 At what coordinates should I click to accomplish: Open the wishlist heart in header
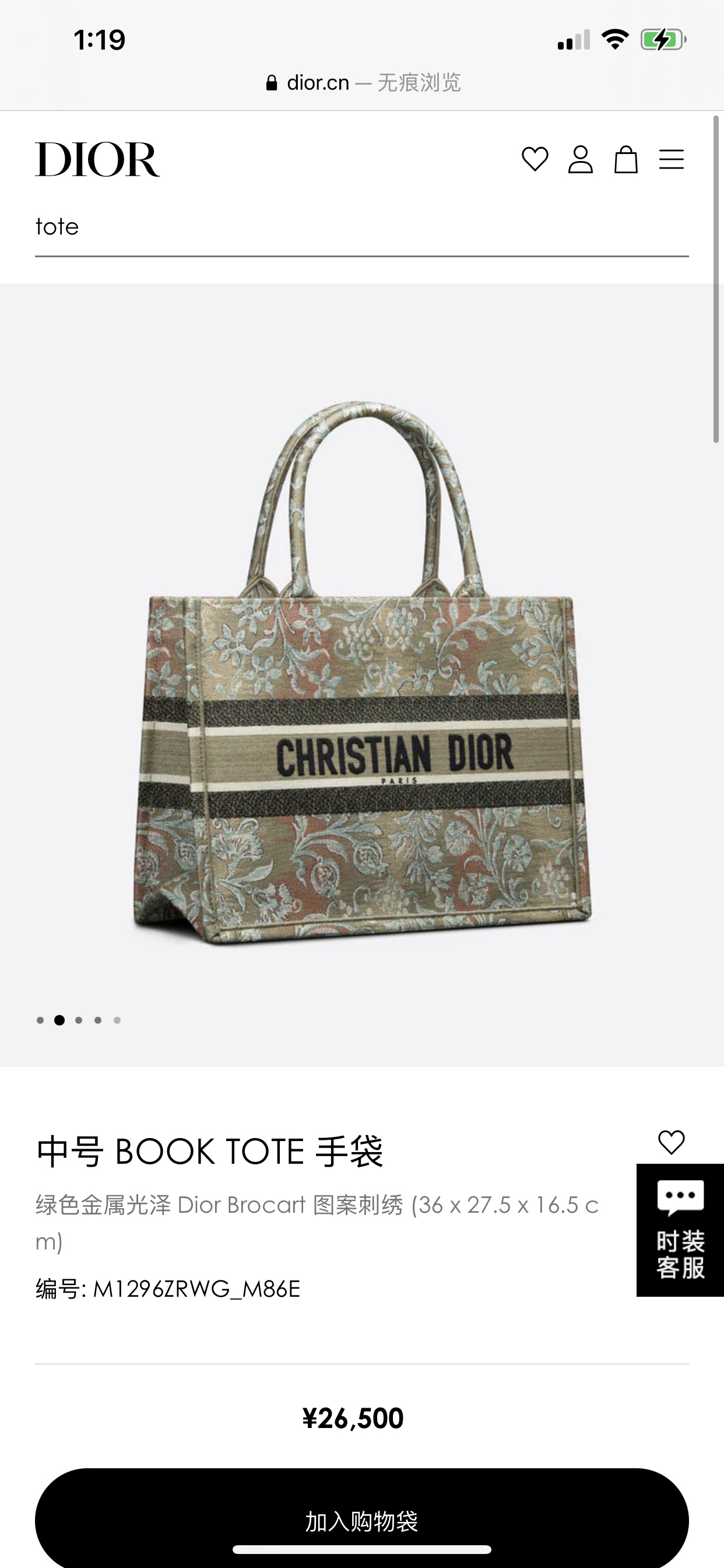[535, 159]
